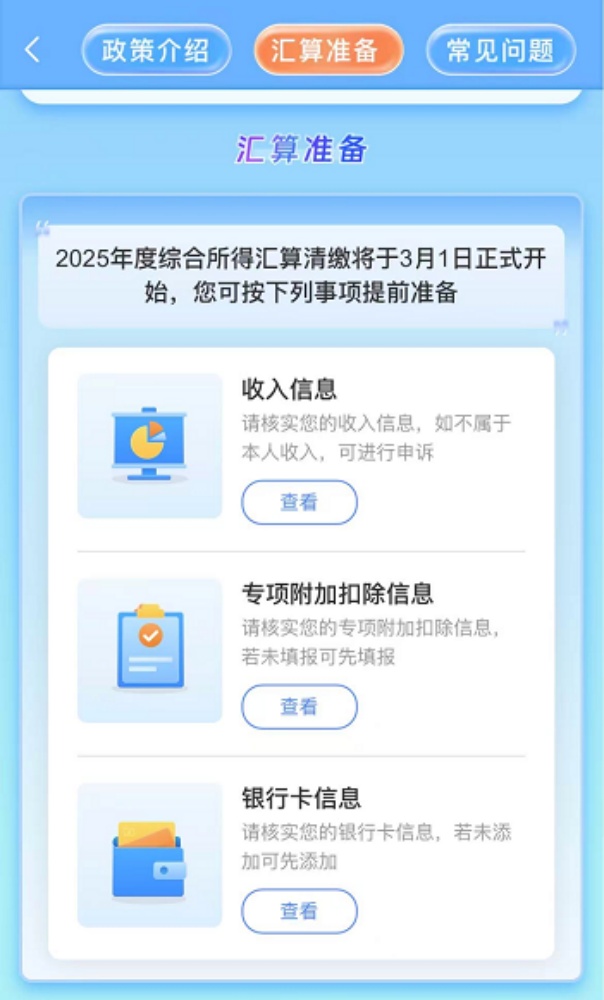
Task: Check 银行卡信息 with the 查看 button
Action: pyautogui.click(x=299, y=911)
